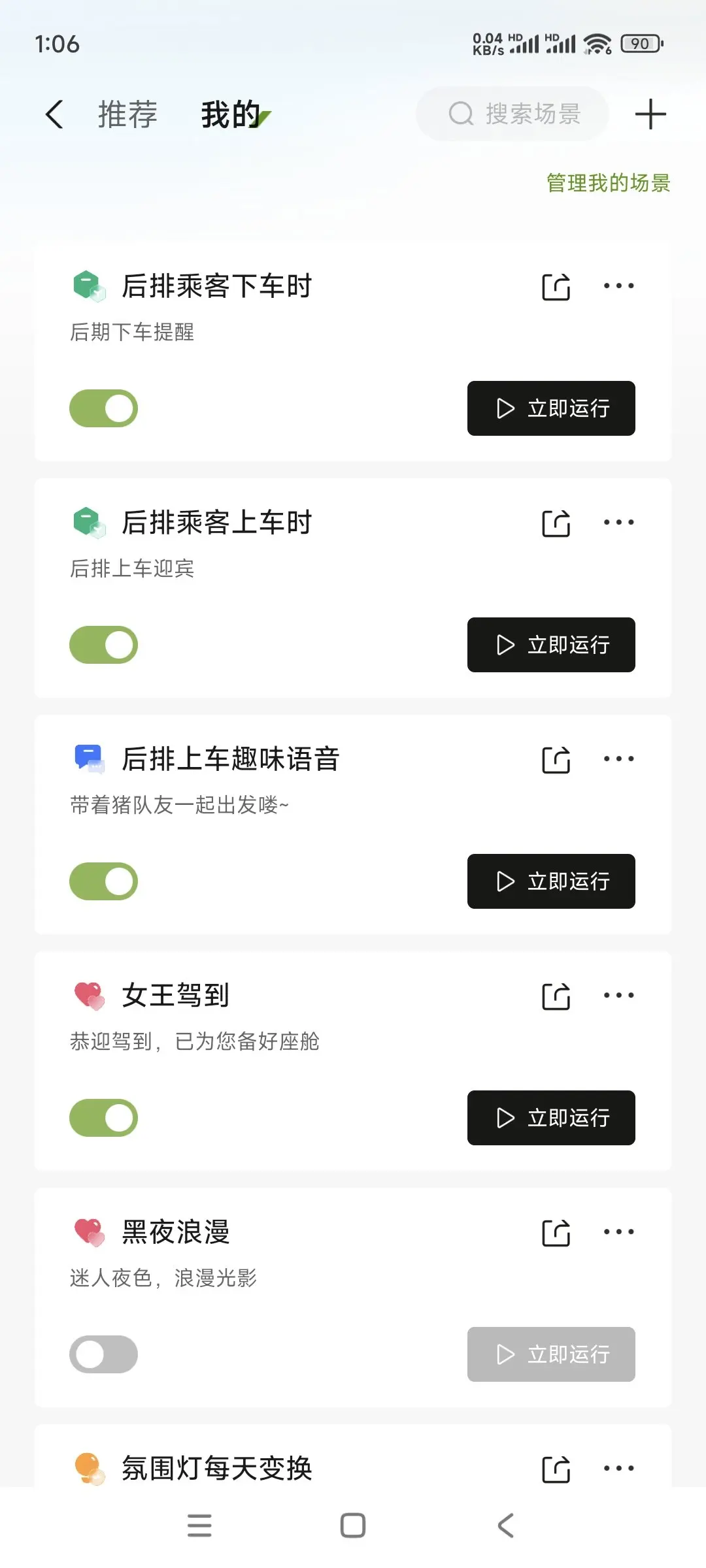706x1568 pixels.
Task: Share the 女王驾到 scene
Action: coord(556,996)
